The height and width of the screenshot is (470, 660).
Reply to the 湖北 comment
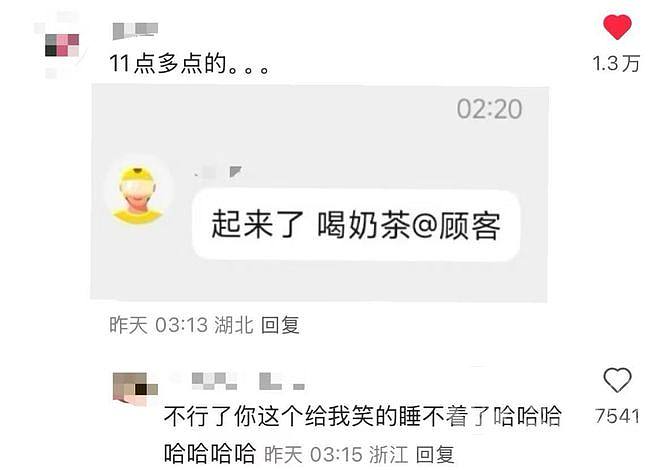tap(280, 325)
